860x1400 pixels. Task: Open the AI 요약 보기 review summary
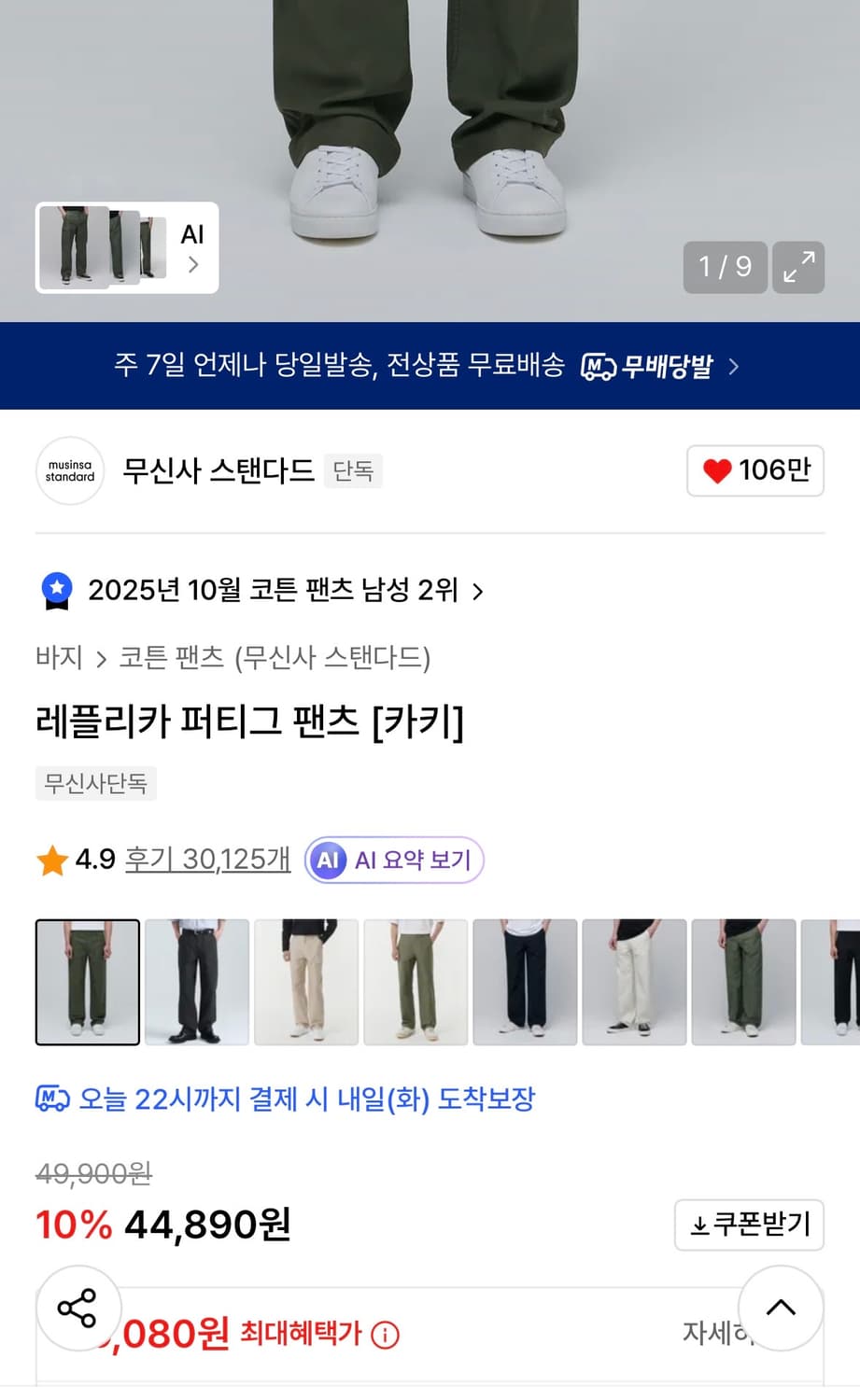coord(393,860)
